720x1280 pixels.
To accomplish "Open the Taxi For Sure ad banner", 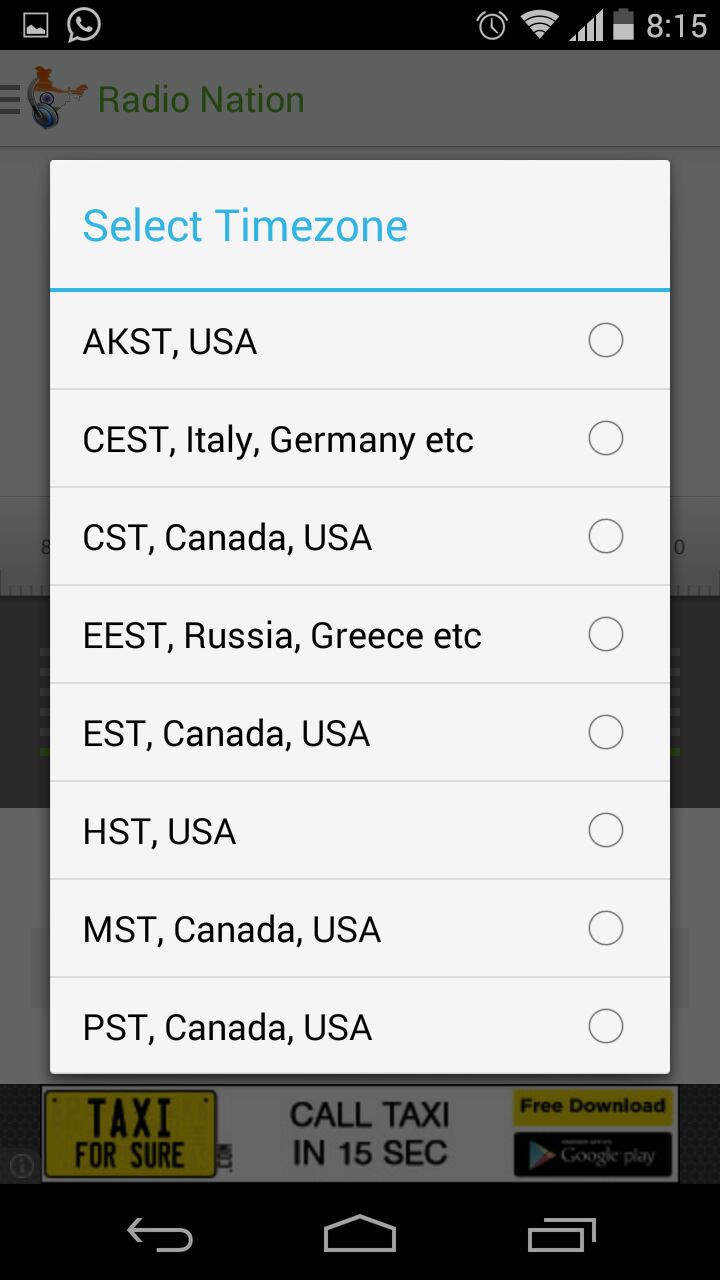I will pyautogui.click(x=360, y=1134).
